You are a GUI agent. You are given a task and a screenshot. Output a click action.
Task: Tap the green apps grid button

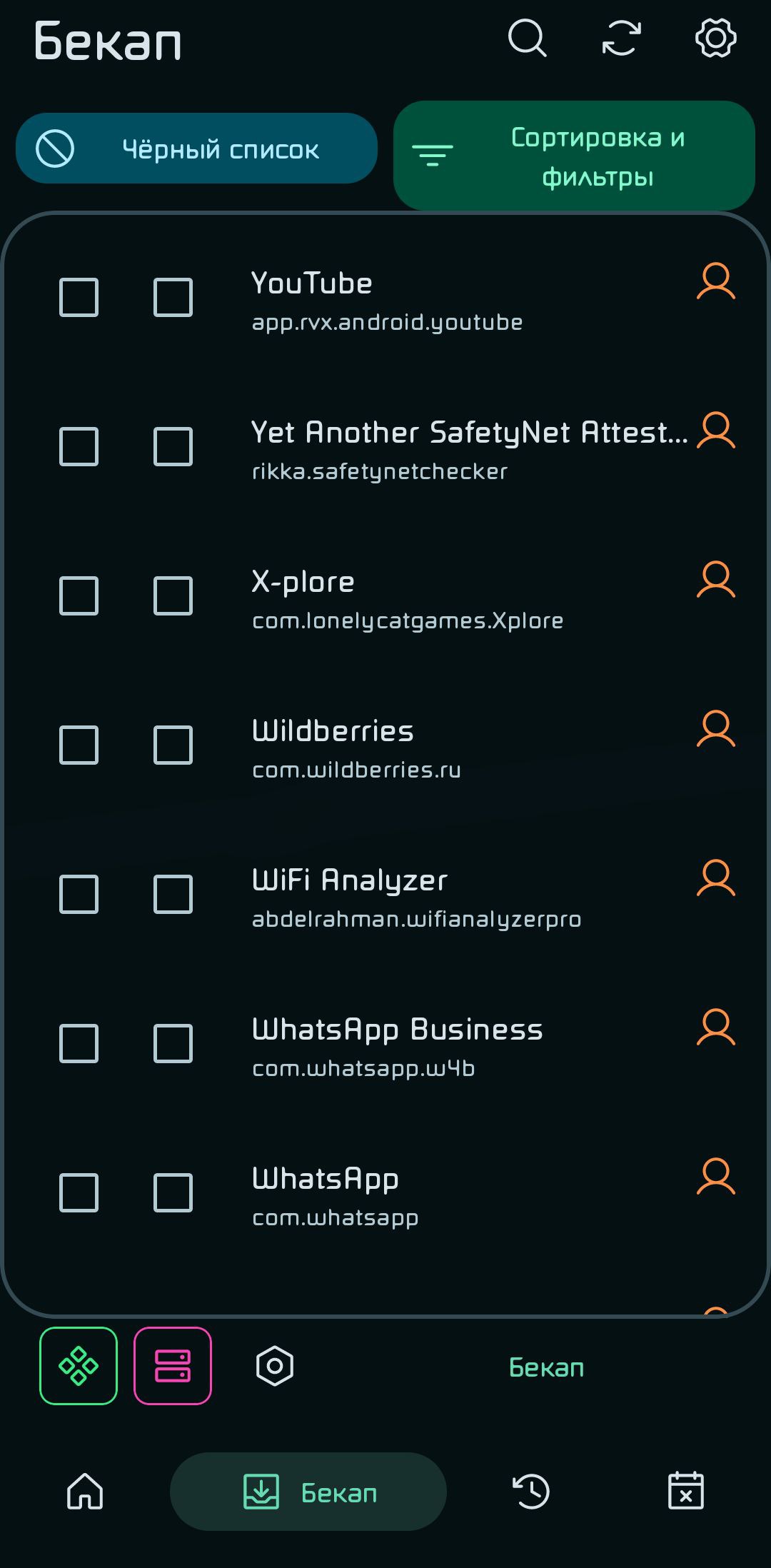click(79, 1366)
